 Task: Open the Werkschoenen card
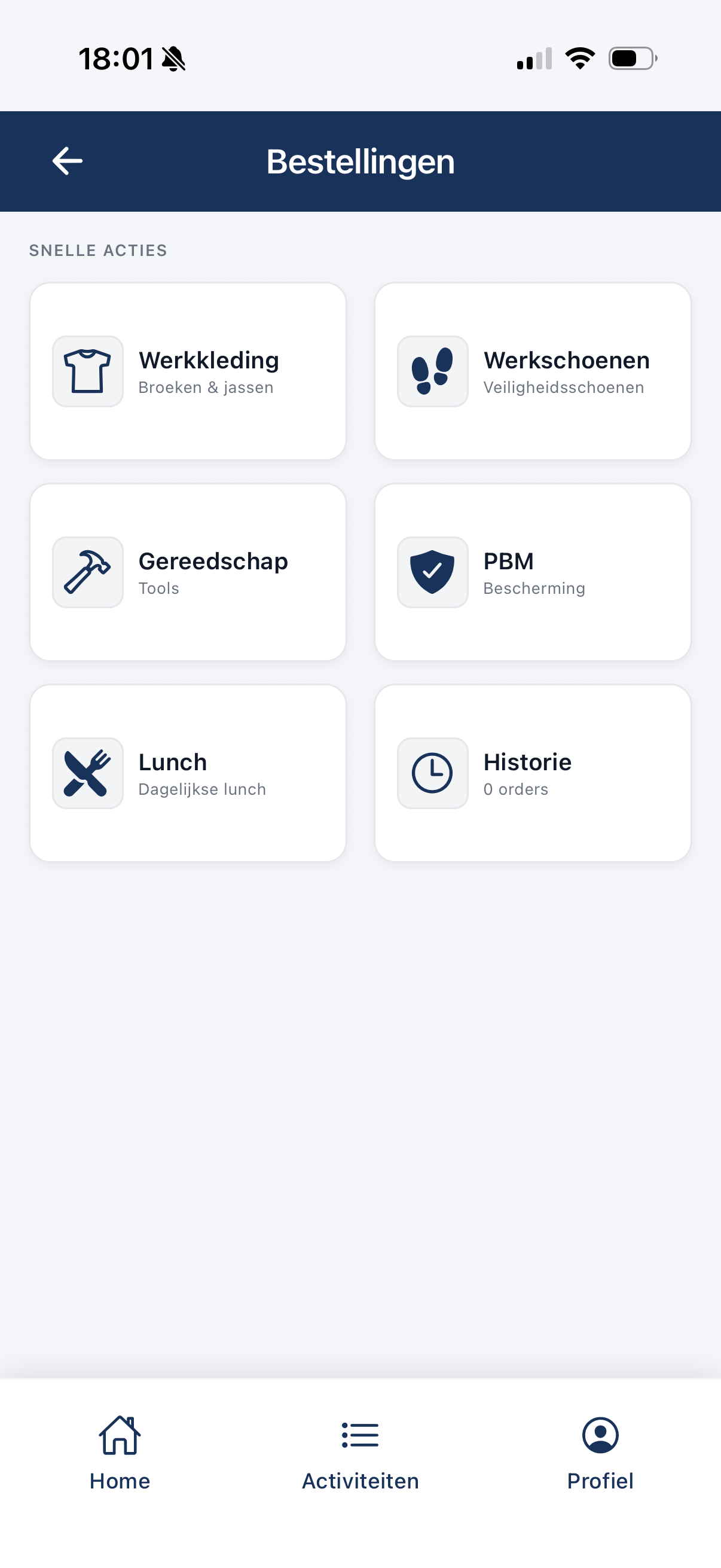533,371
